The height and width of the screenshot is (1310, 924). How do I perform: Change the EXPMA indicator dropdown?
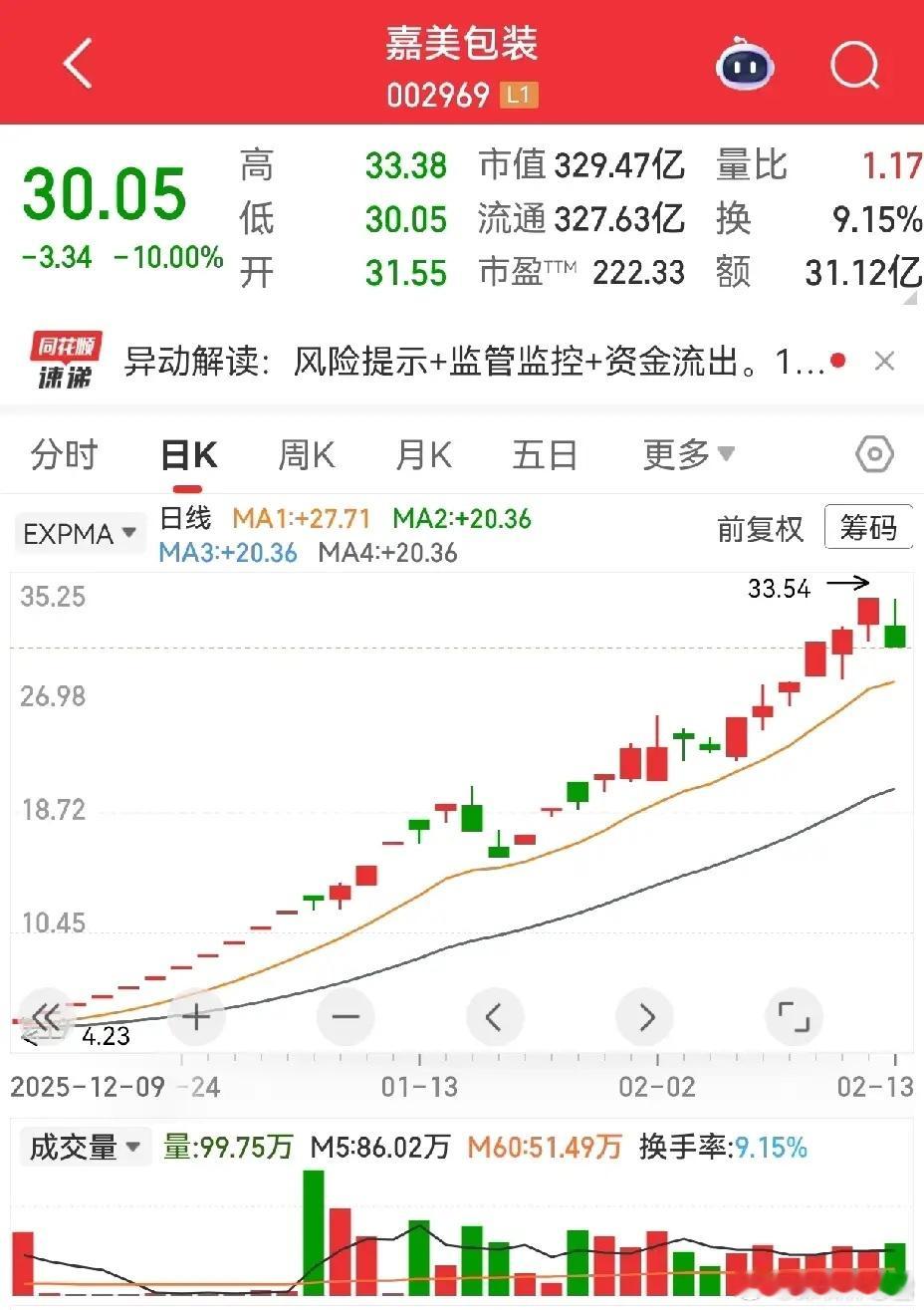[80, 534]
